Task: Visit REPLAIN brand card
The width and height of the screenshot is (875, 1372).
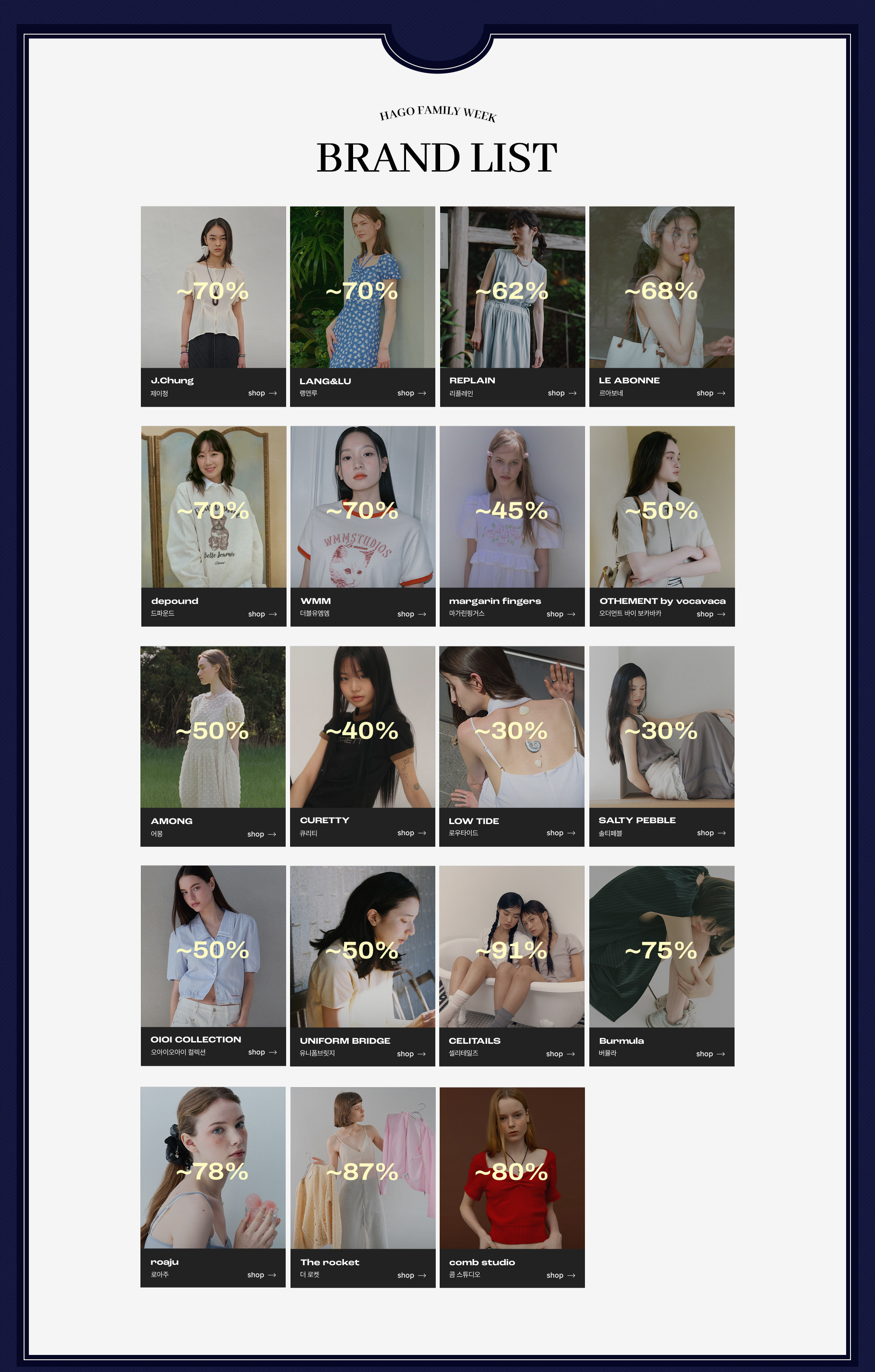Action: 512,306
